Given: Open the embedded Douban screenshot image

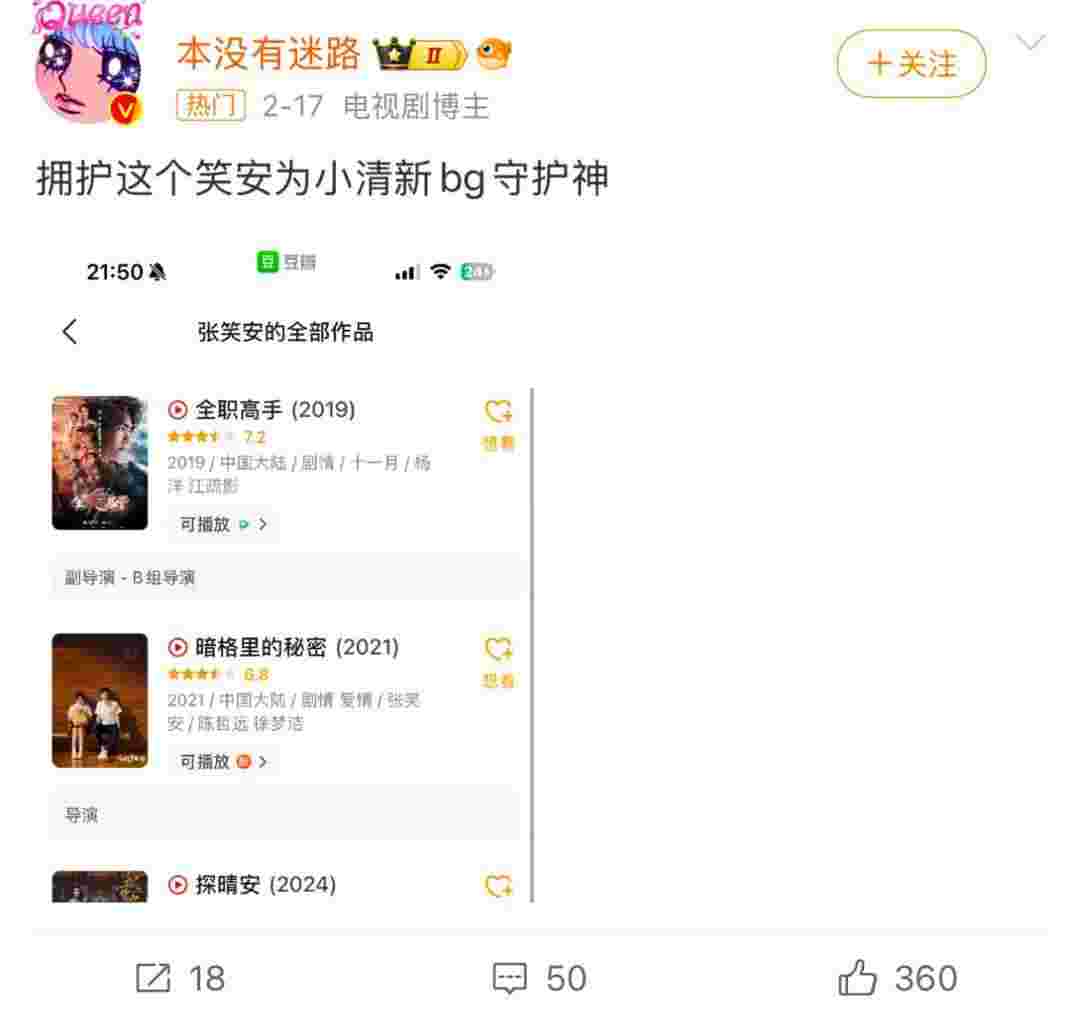Looking at the screenshot, I should point(290,570).
